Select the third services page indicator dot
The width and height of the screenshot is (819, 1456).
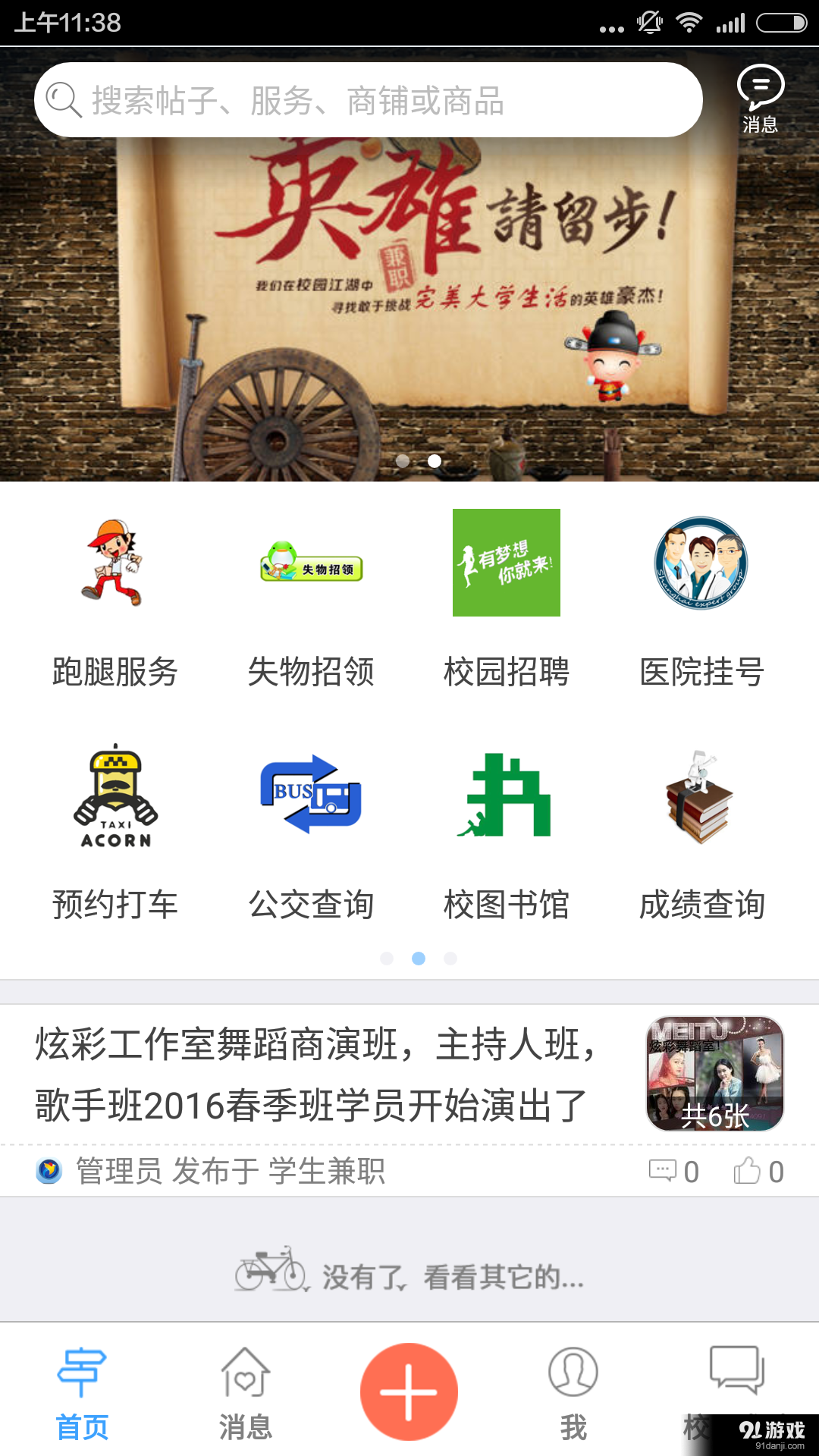coord(449,959)
